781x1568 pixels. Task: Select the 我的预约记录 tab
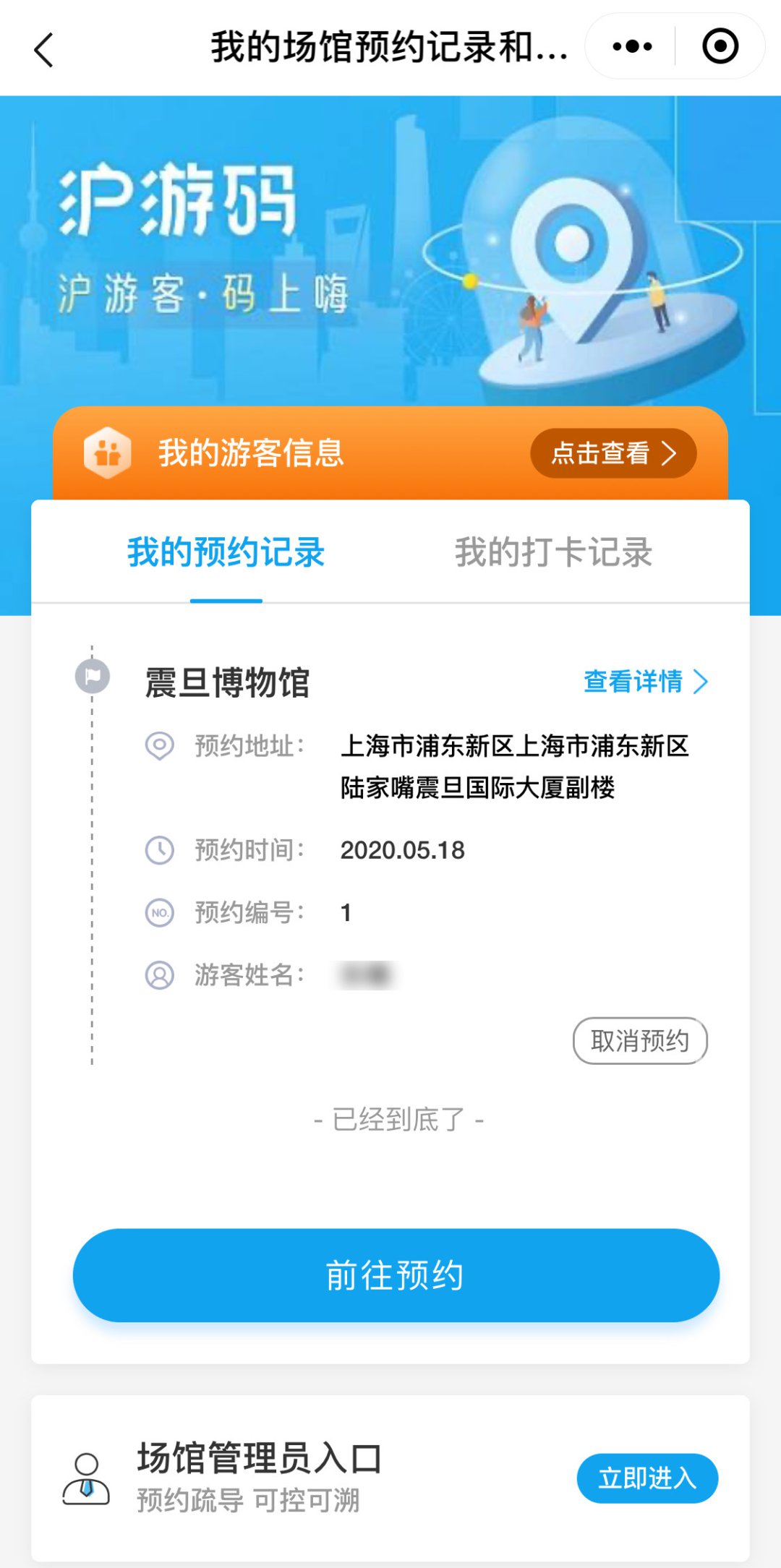pyautogui.click(x=226, y=552)
